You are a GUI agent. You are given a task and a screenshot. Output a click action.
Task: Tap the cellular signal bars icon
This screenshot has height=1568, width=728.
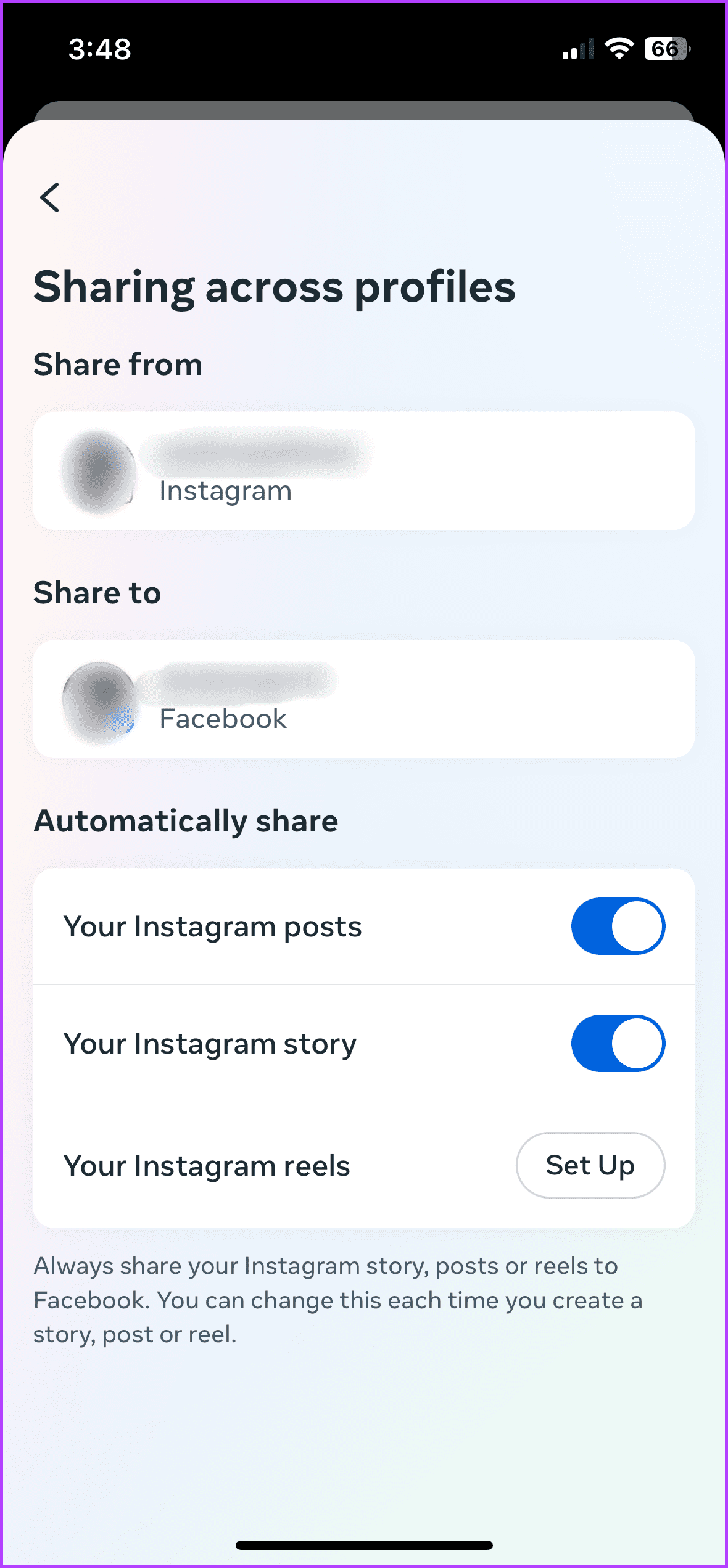coord(579,49)
